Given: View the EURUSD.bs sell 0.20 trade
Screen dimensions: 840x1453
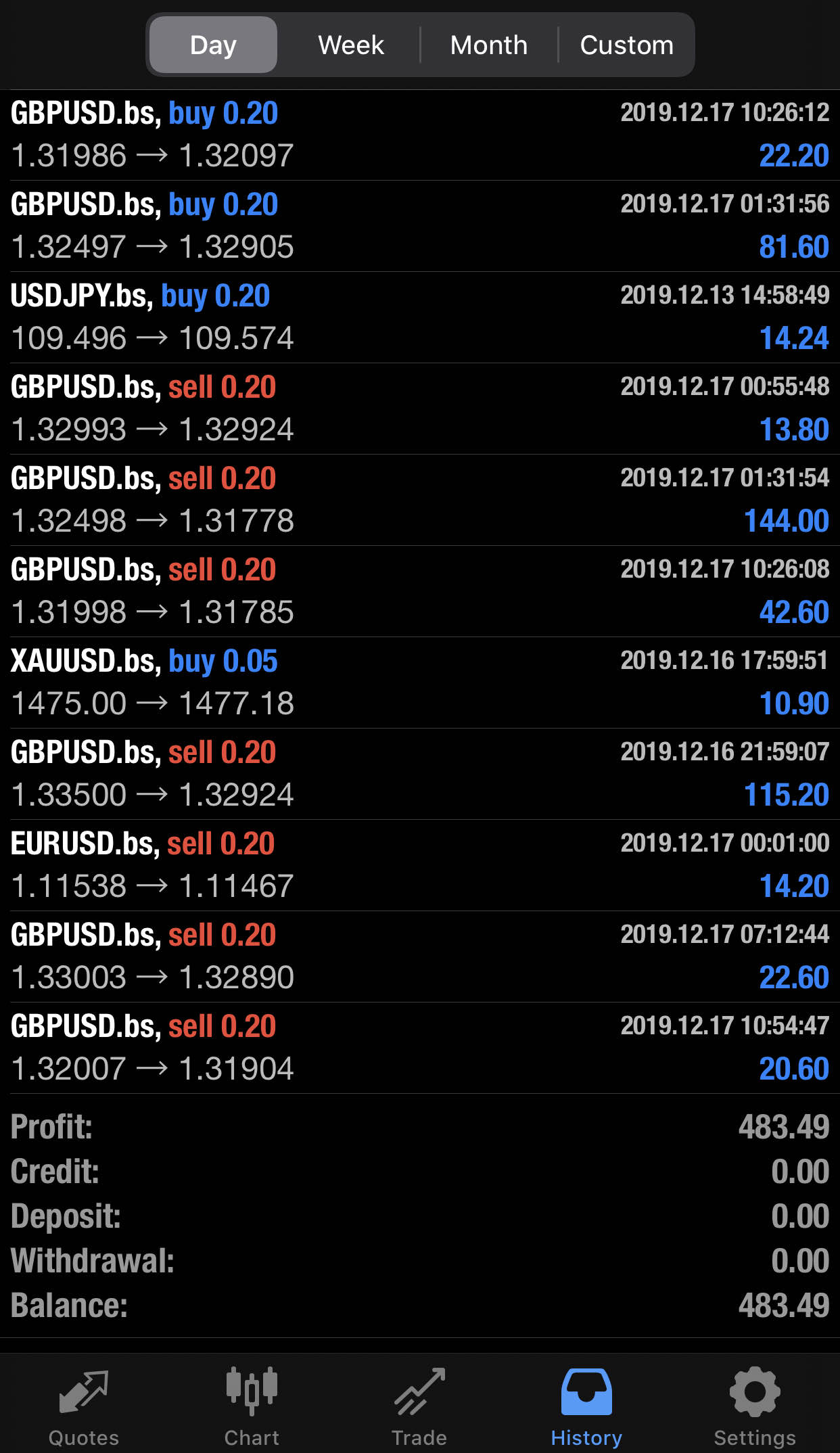Looking at the screenshot, I should pos(420,865).
